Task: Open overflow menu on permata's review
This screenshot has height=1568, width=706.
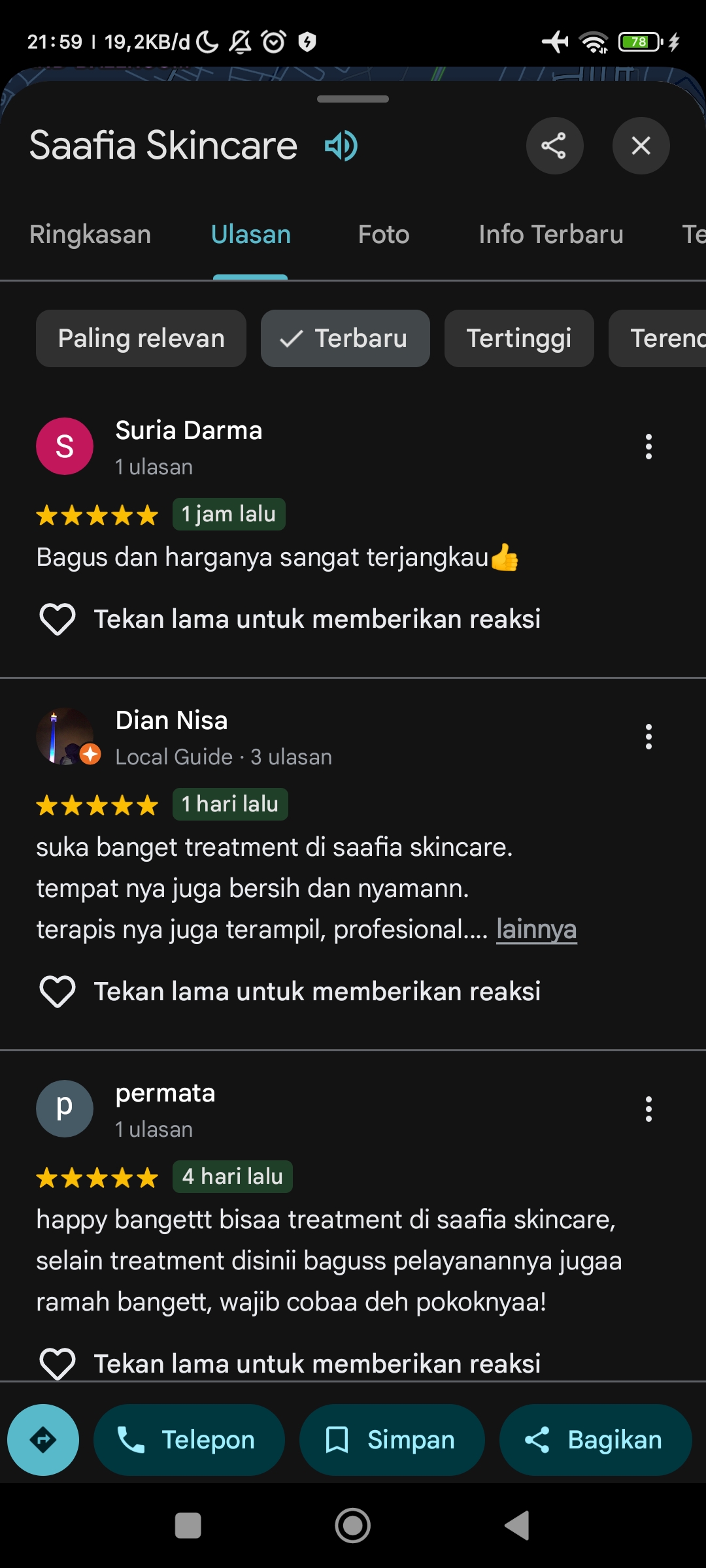Action: coord(648,1109)
